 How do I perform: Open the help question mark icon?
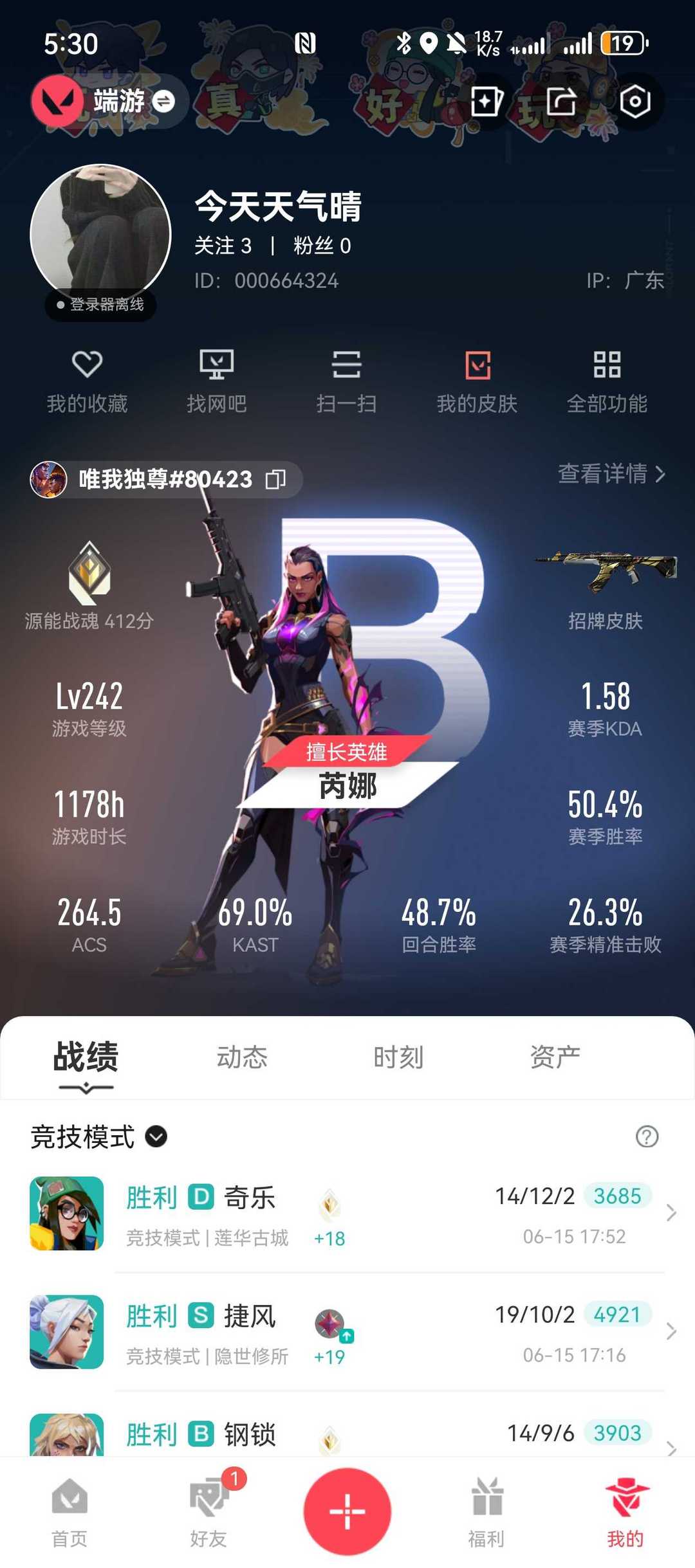pyautogui.click(x=647, y=1136)
